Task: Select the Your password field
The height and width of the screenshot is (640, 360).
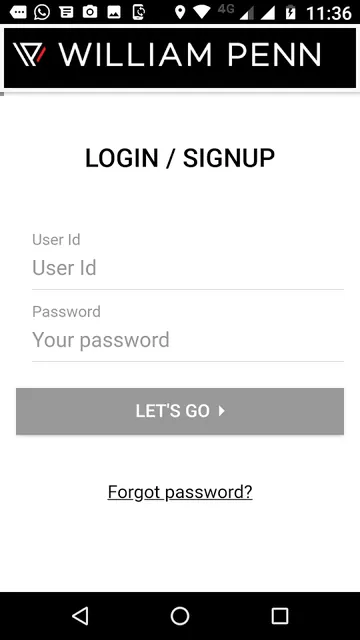Action: click(x=188, y=340)
